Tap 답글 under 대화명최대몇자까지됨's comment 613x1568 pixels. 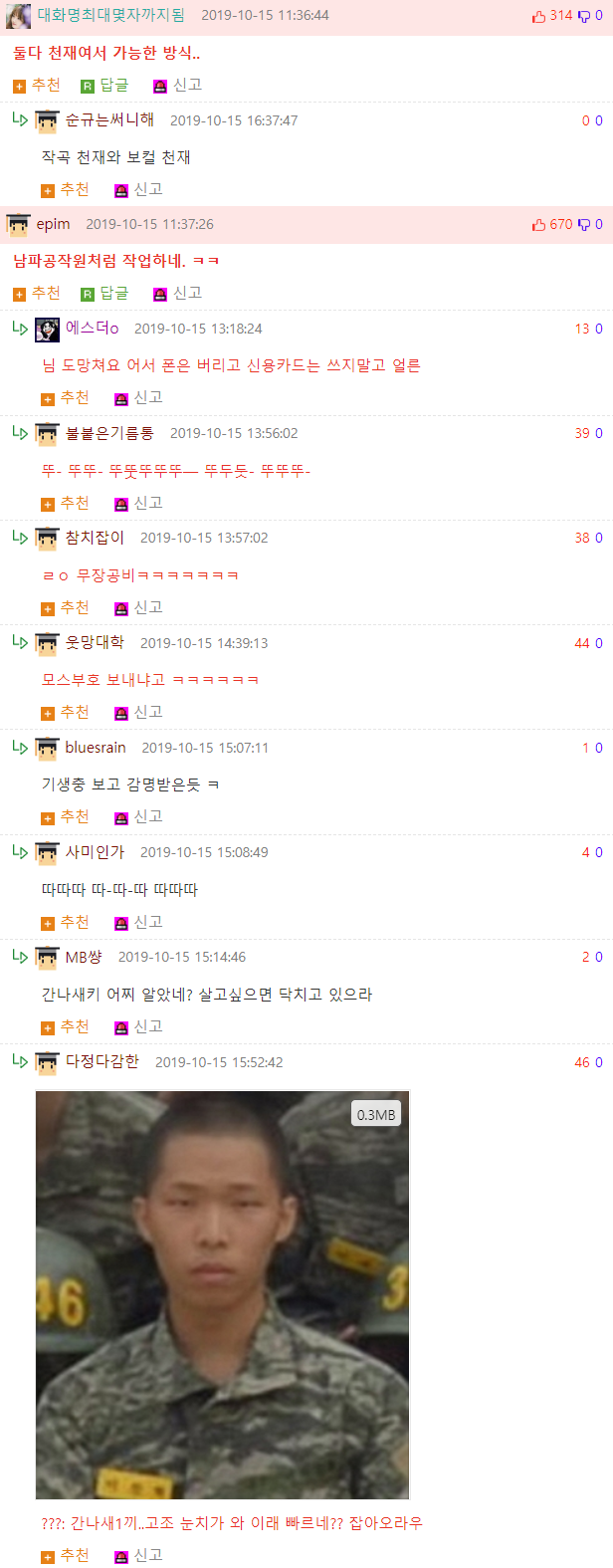click(104, 86)
